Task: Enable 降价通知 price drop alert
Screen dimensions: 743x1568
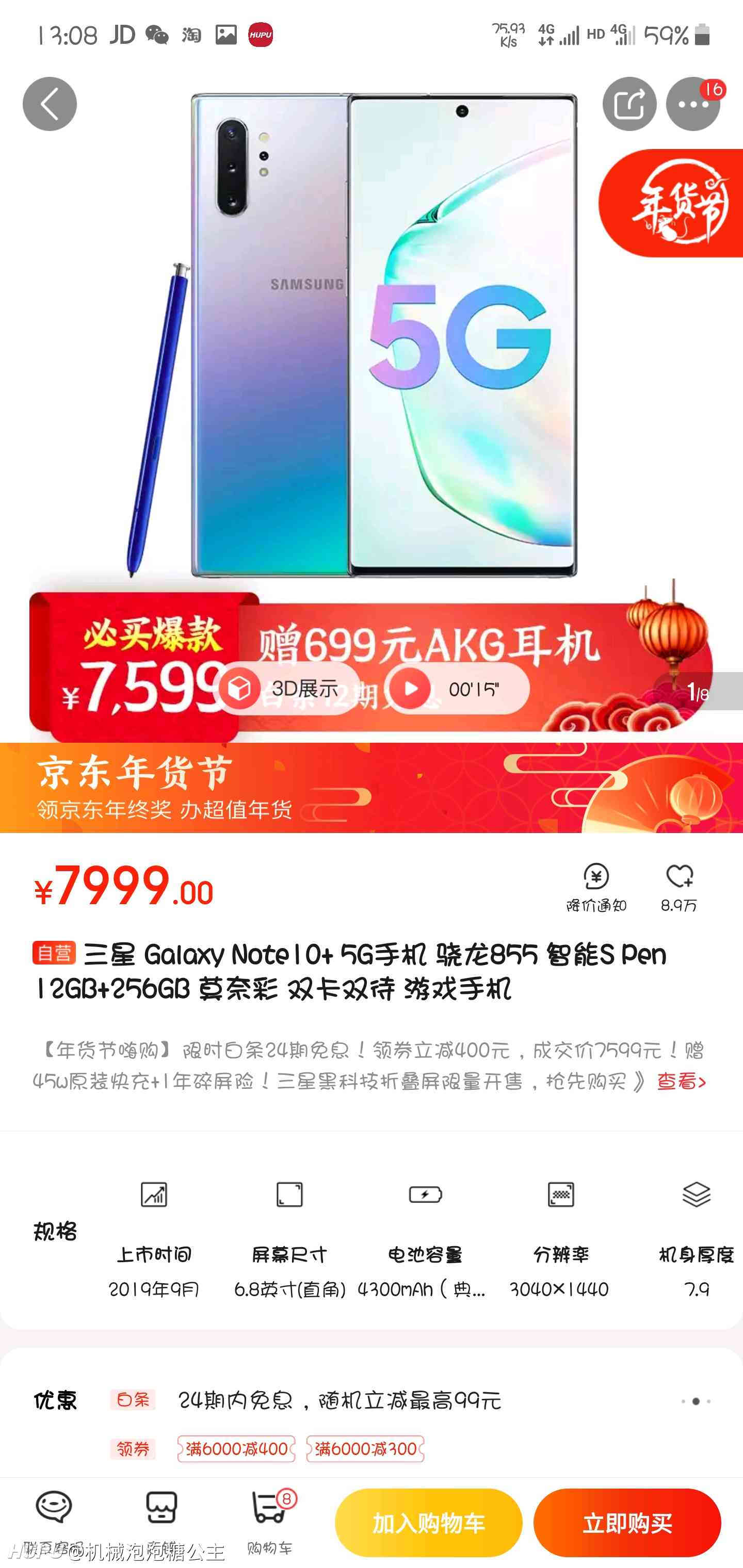Action: pyautogui.click(x=596, y=888)
